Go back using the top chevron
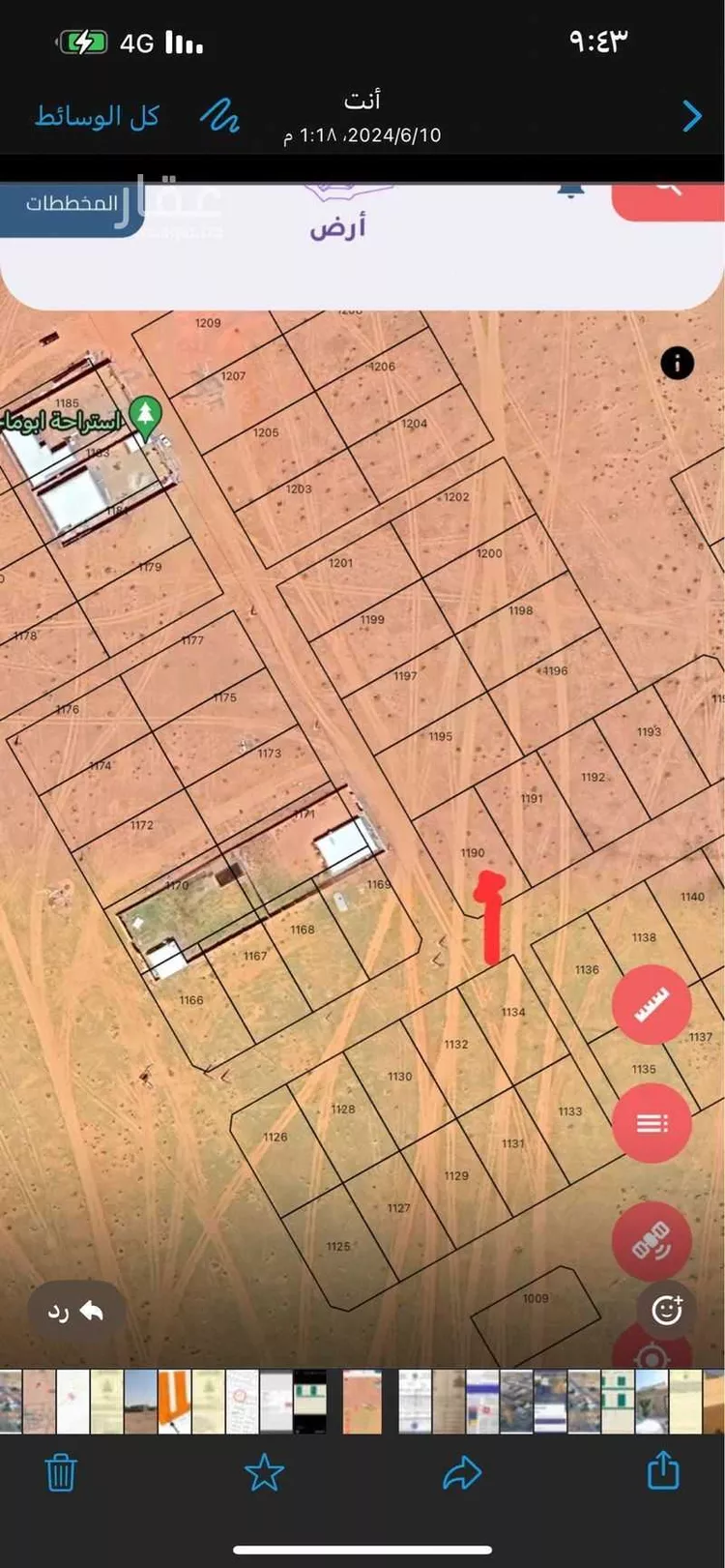Screen dimensions: 725x1568 point(692,116)
